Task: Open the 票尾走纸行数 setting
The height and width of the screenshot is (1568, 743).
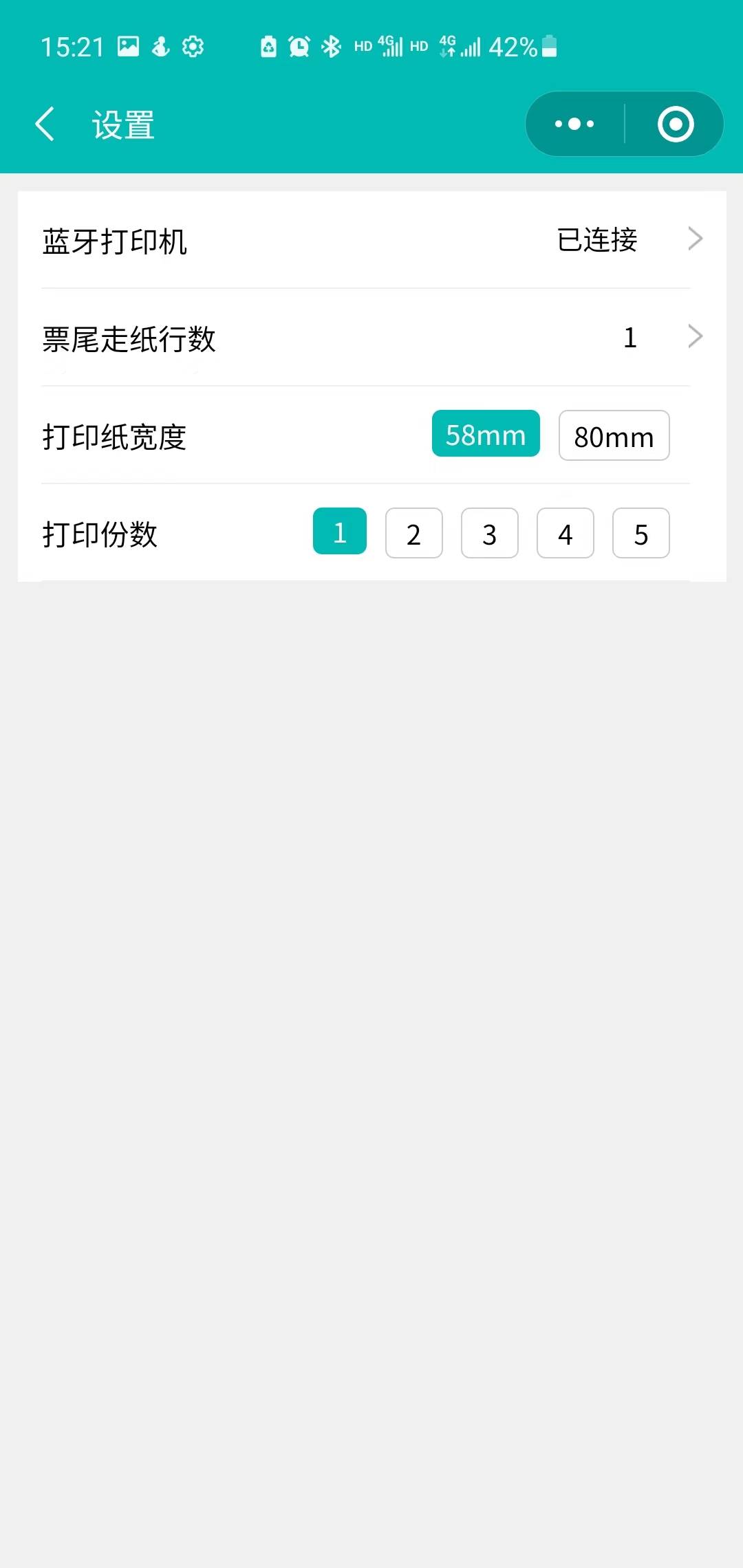Action: pos(371,338)
